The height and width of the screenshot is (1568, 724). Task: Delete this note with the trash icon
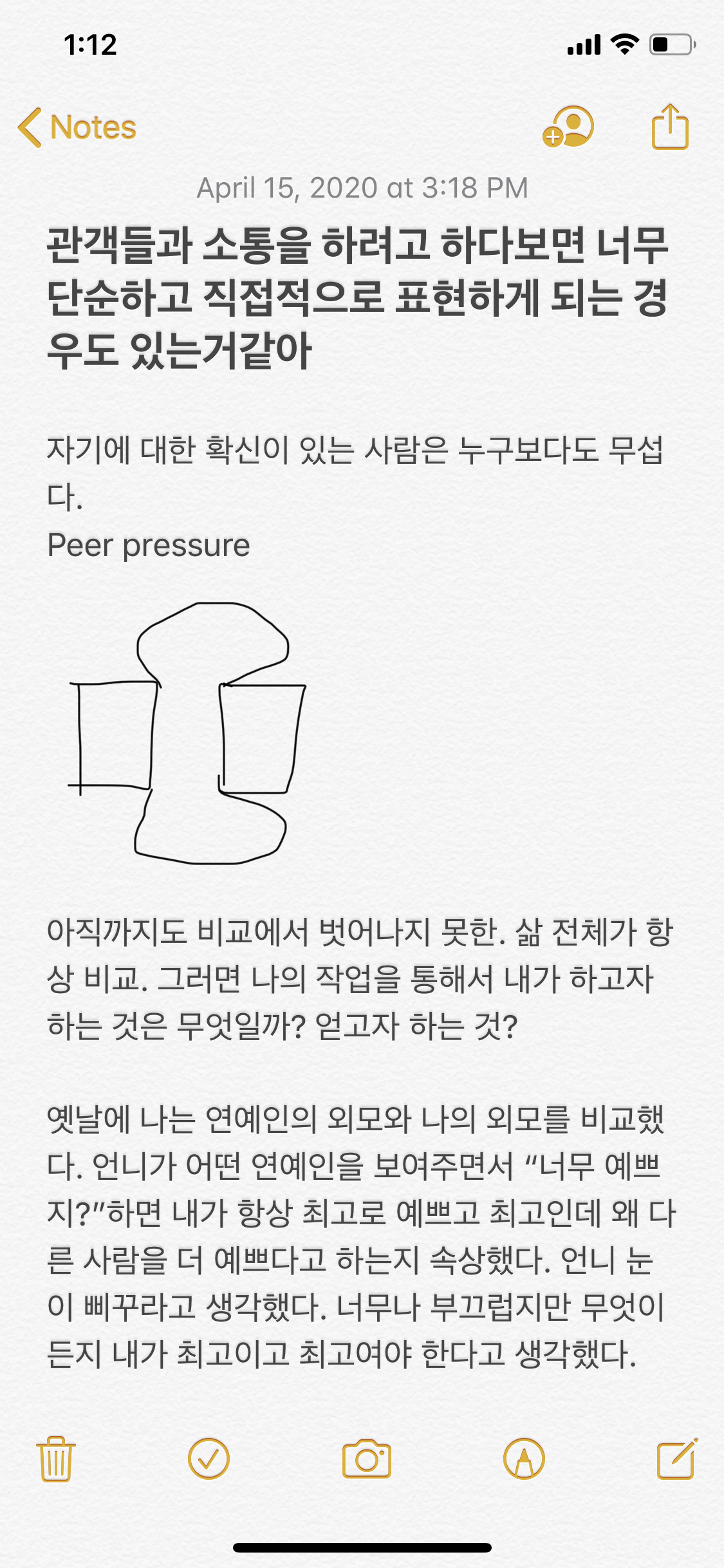pos(55,1459)
